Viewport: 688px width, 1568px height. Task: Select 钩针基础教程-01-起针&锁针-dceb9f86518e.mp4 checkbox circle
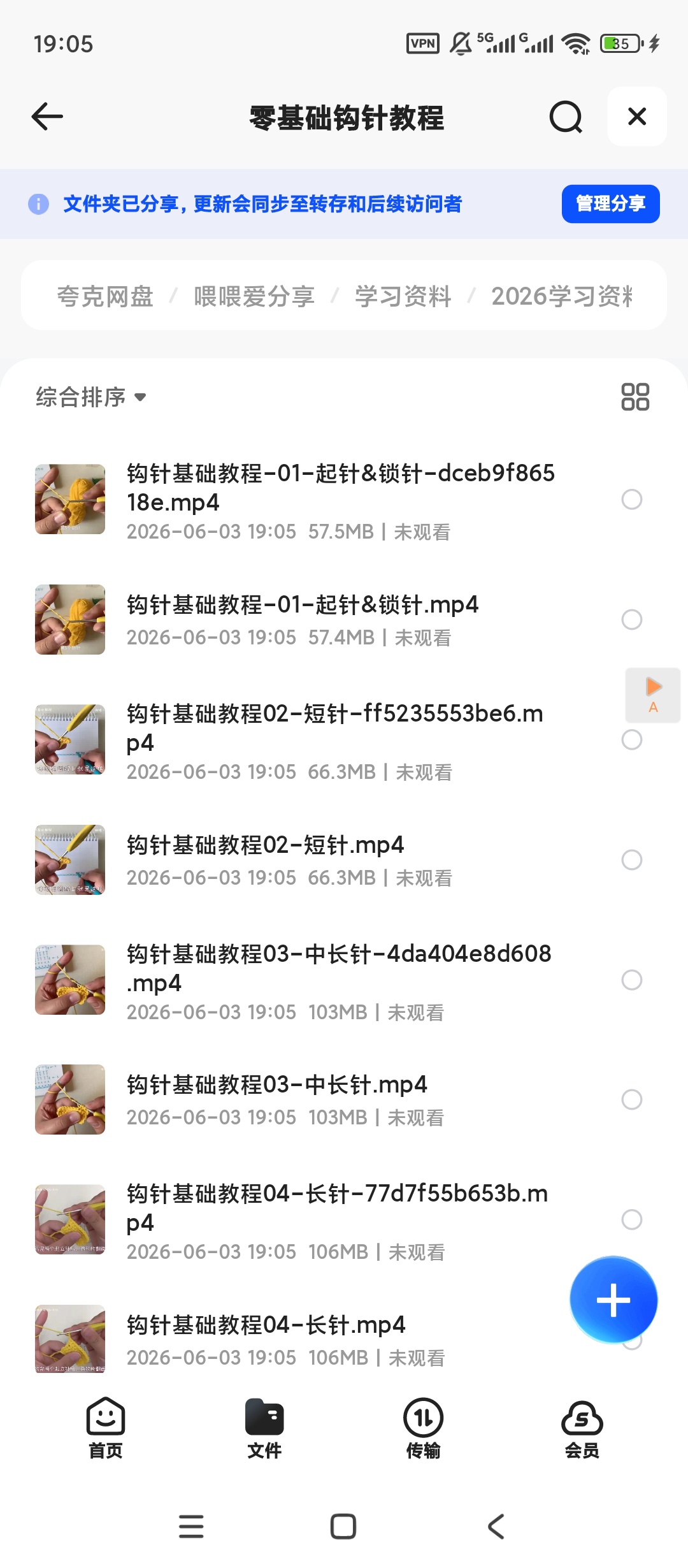tap(632, 499)
